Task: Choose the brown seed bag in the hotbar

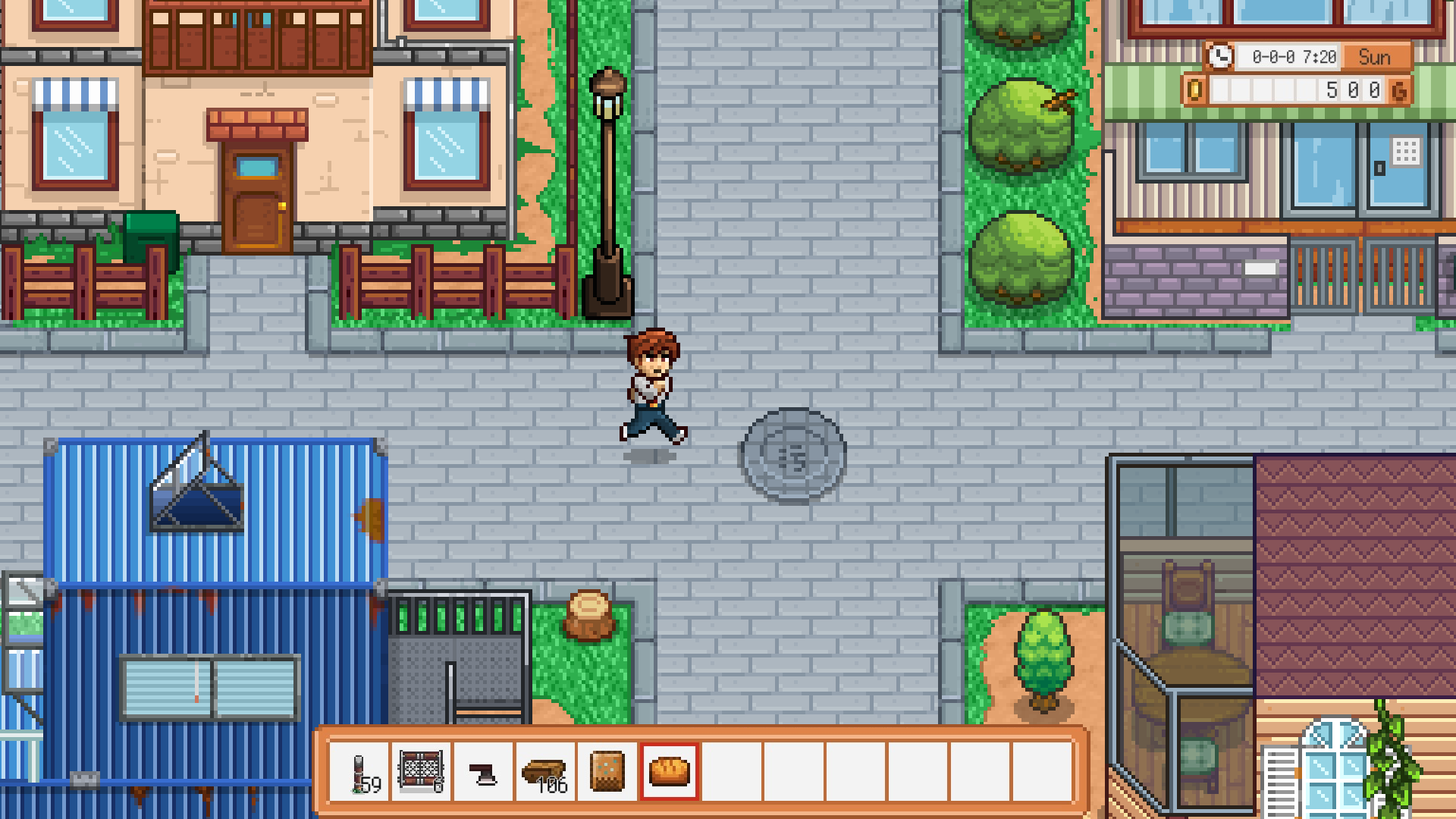Action: 607,772
